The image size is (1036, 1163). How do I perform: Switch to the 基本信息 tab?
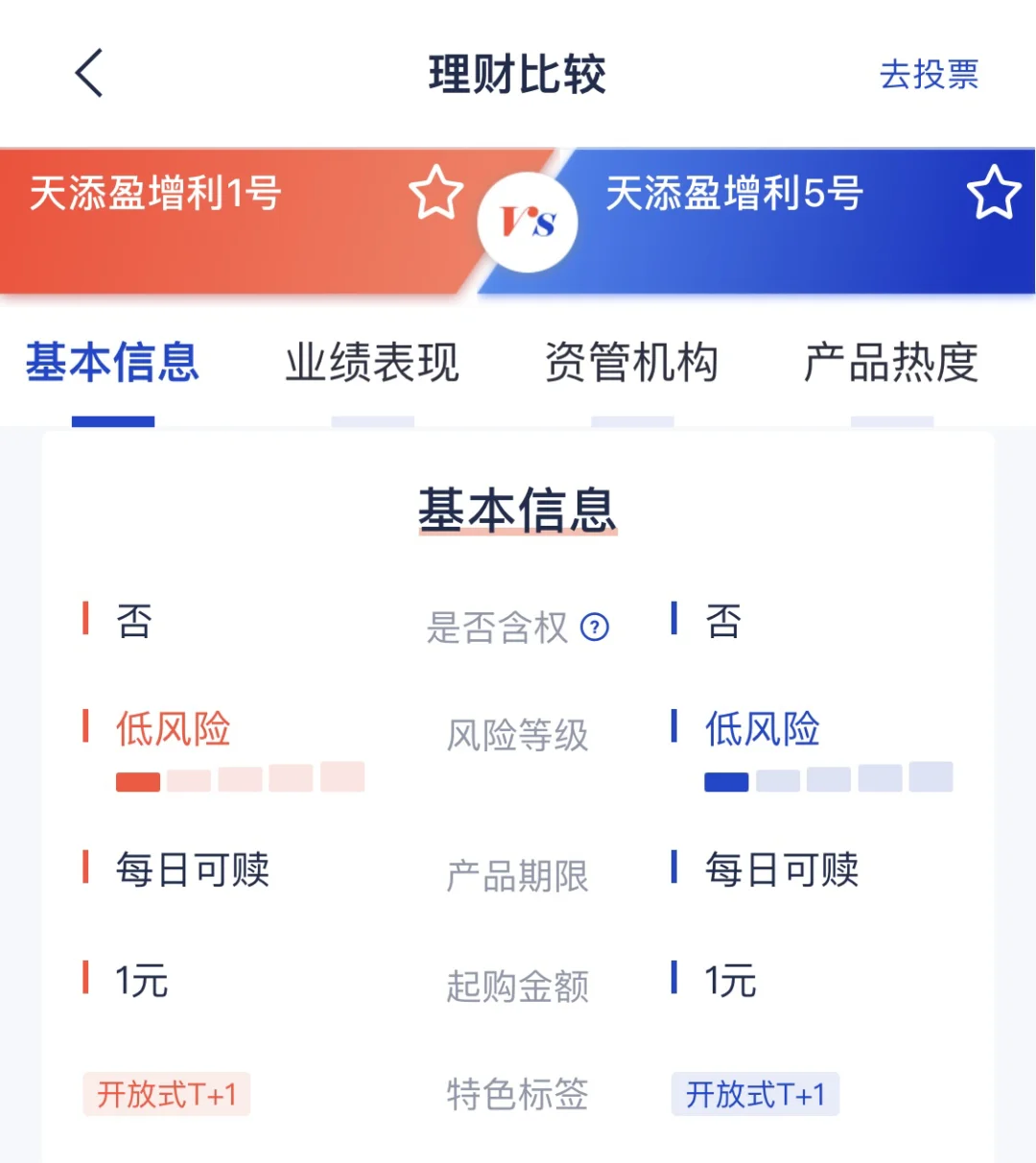pyautogui.click(x=112, y=364)
